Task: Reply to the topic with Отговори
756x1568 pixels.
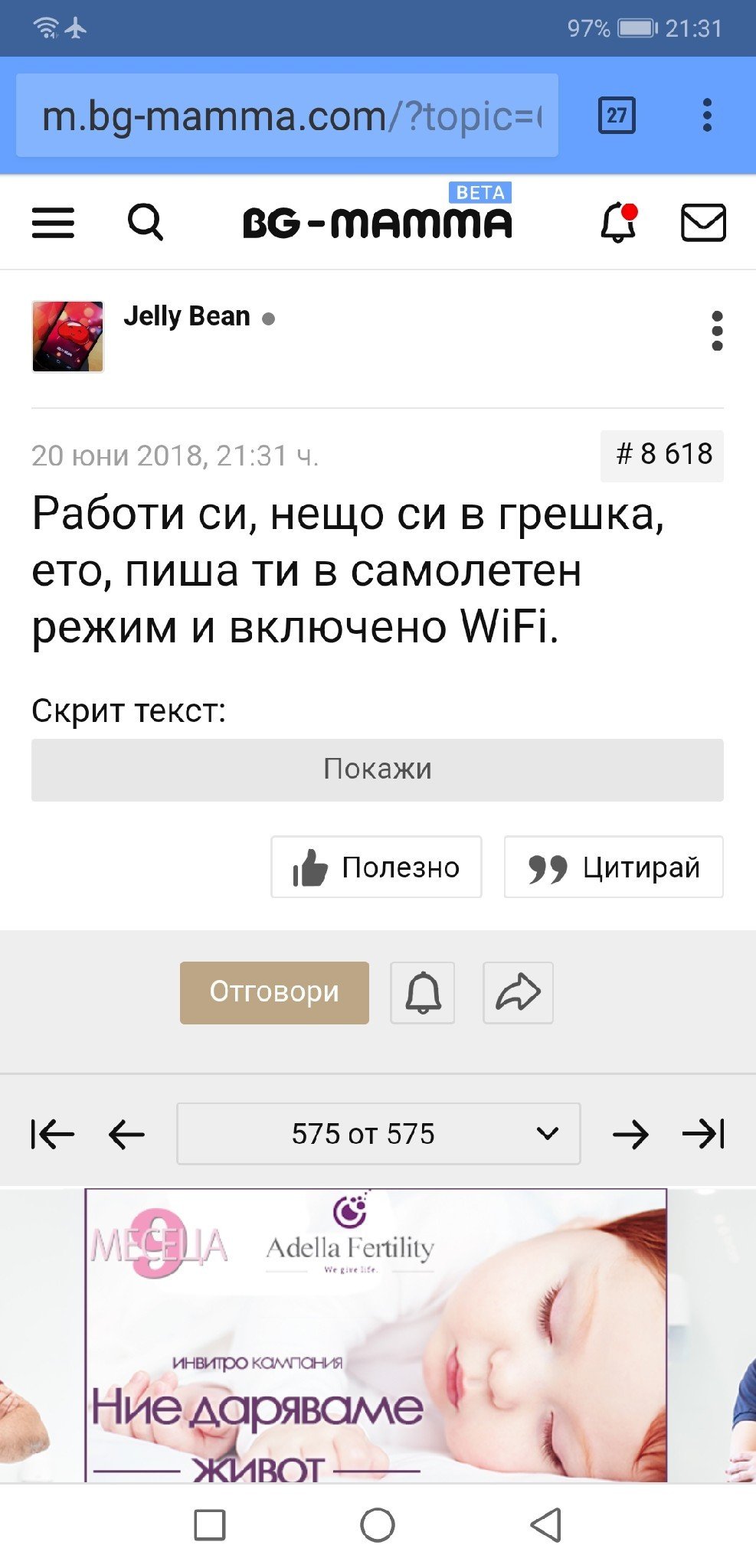Action: [274, 992]
